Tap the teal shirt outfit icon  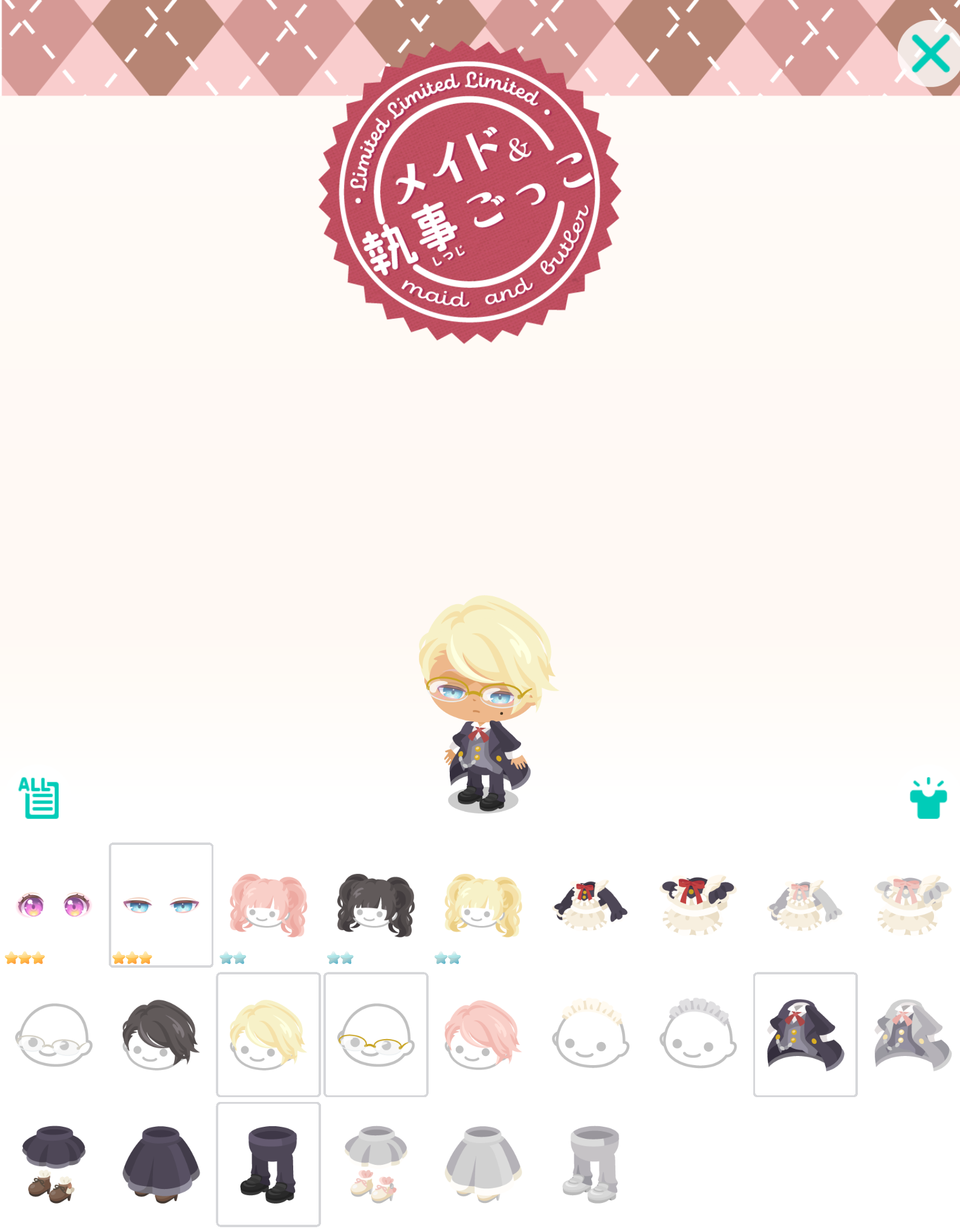pos(928,799)
